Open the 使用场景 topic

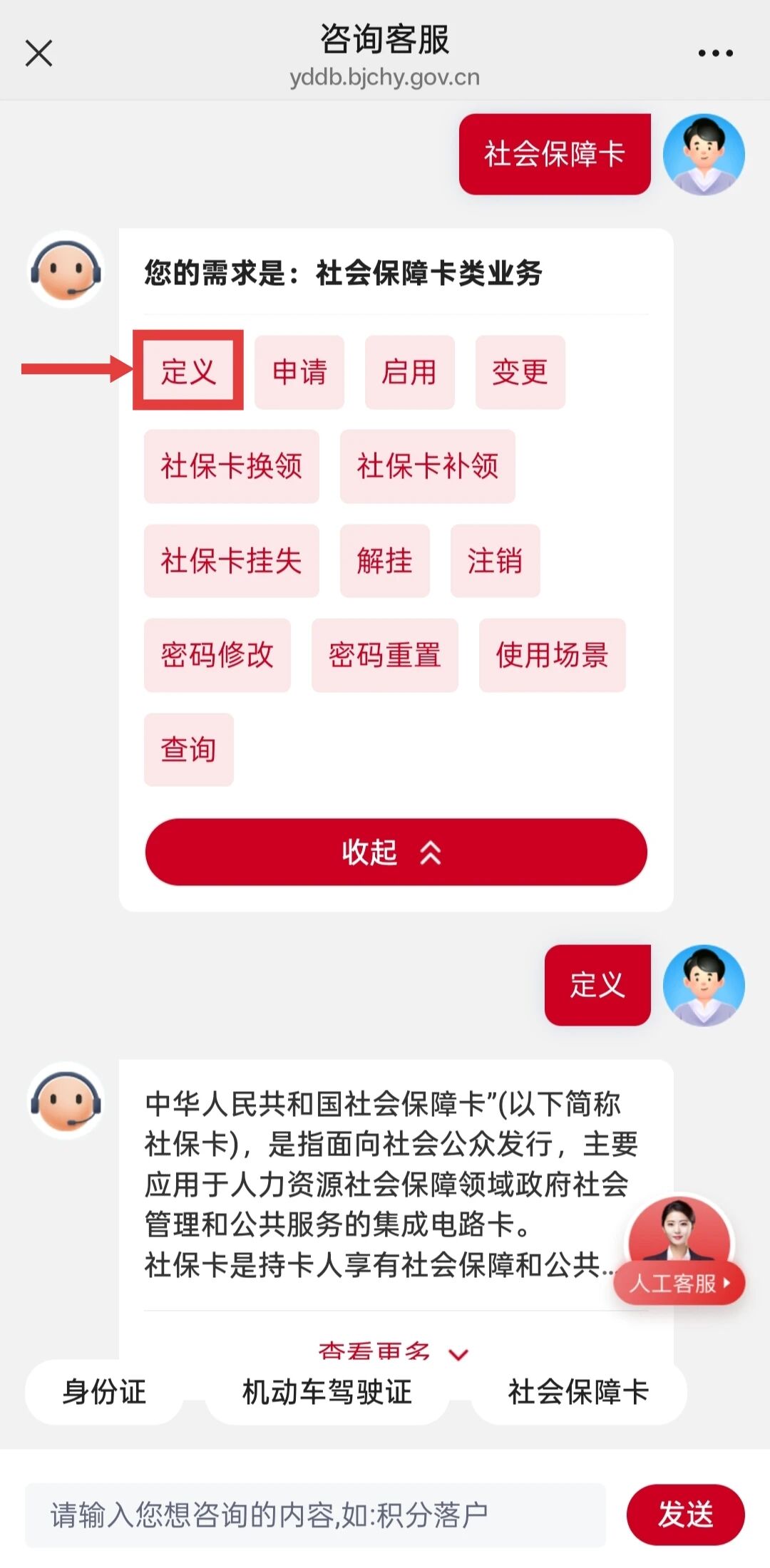pos(552,655)
